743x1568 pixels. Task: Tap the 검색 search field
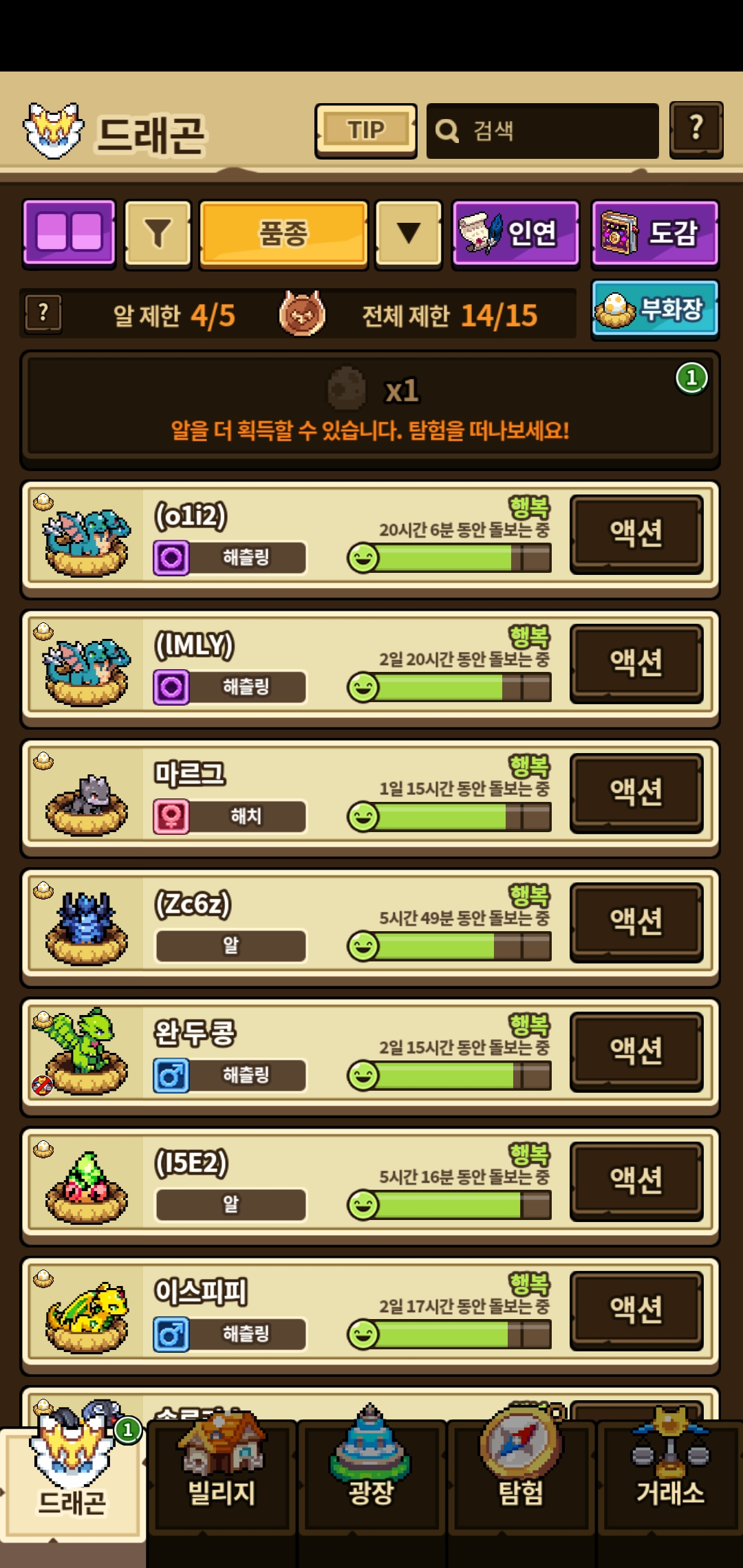click(542, 131)
